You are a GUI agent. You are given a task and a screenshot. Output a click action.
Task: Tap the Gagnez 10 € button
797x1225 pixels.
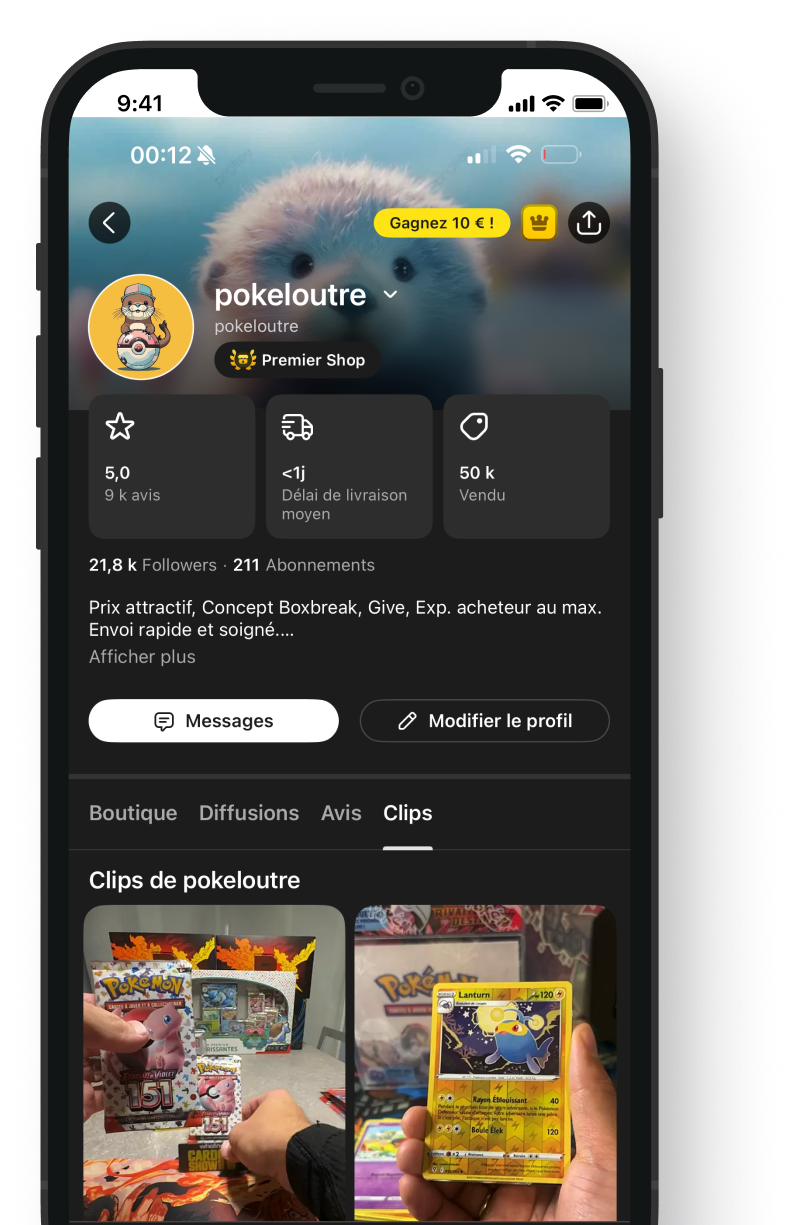click(x=441, y=222)
